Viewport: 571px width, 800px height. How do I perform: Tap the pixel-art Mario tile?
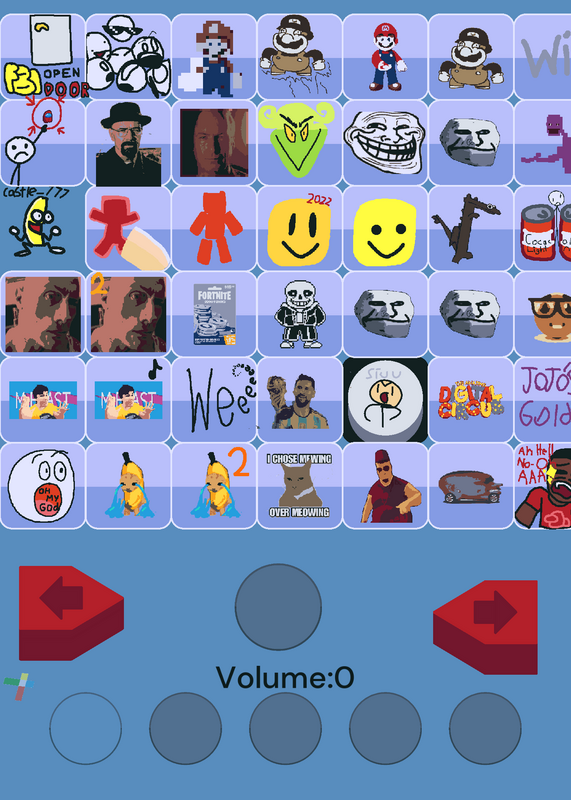pos(214,57)
